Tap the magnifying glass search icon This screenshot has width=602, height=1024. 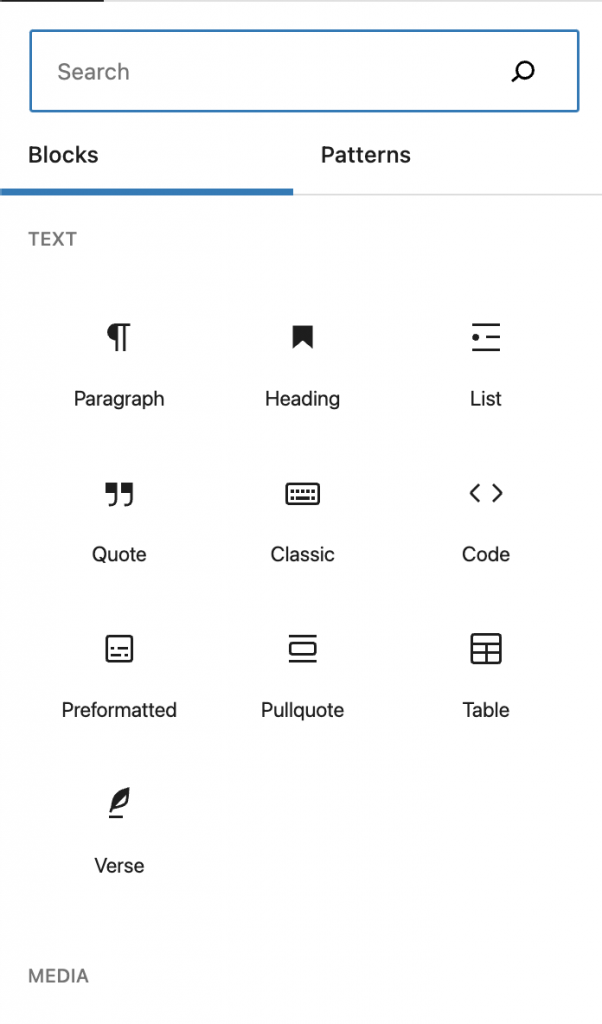coord(523,71)
